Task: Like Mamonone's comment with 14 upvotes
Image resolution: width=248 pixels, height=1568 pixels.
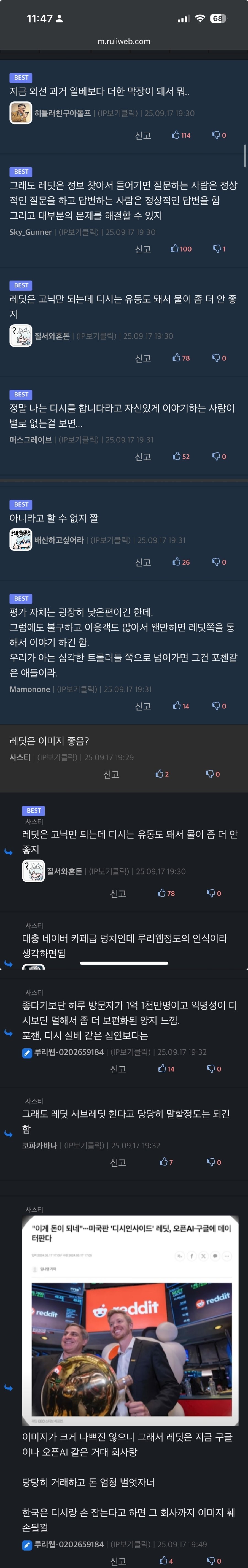Action: pyautogui.click(x=181, y=706)
